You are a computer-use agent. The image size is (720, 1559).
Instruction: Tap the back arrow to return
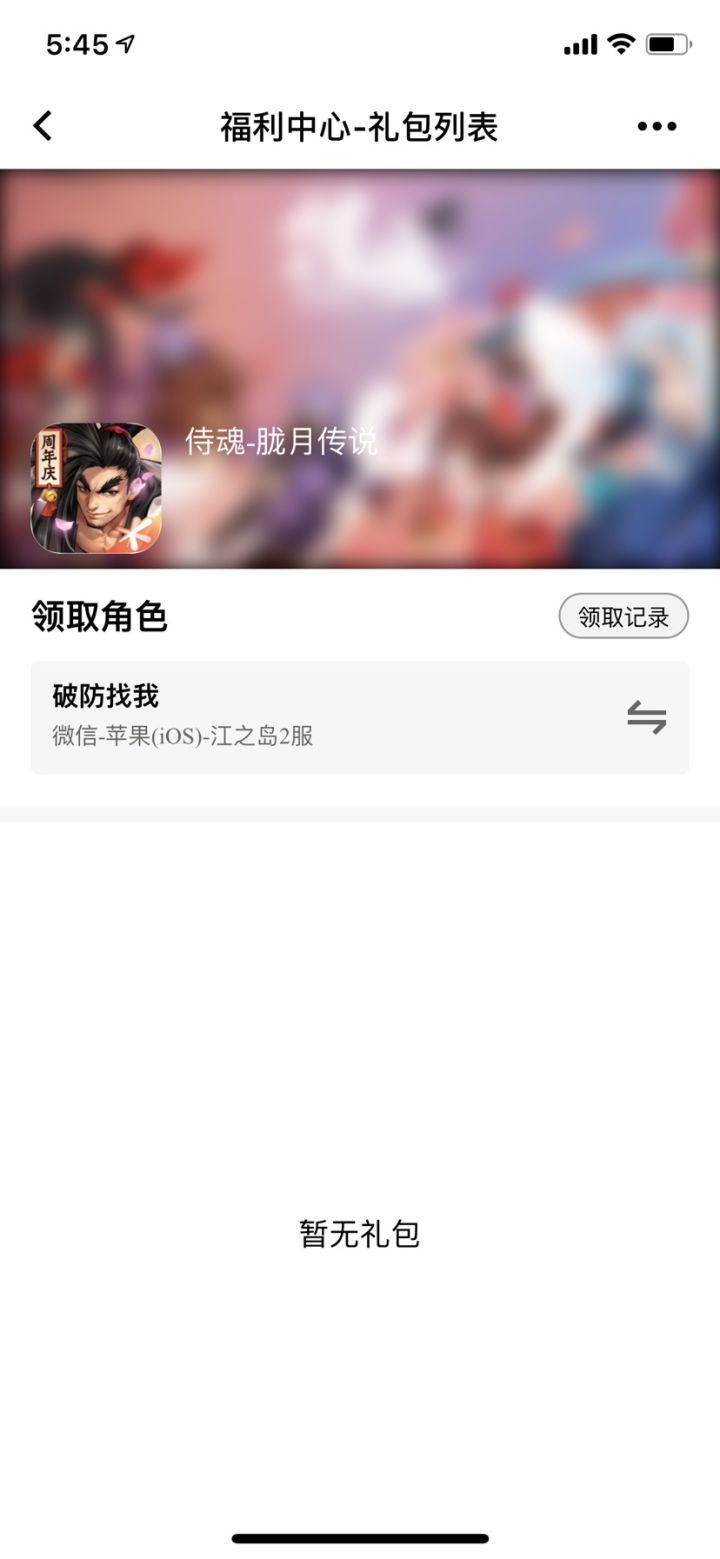coord(42,126)
